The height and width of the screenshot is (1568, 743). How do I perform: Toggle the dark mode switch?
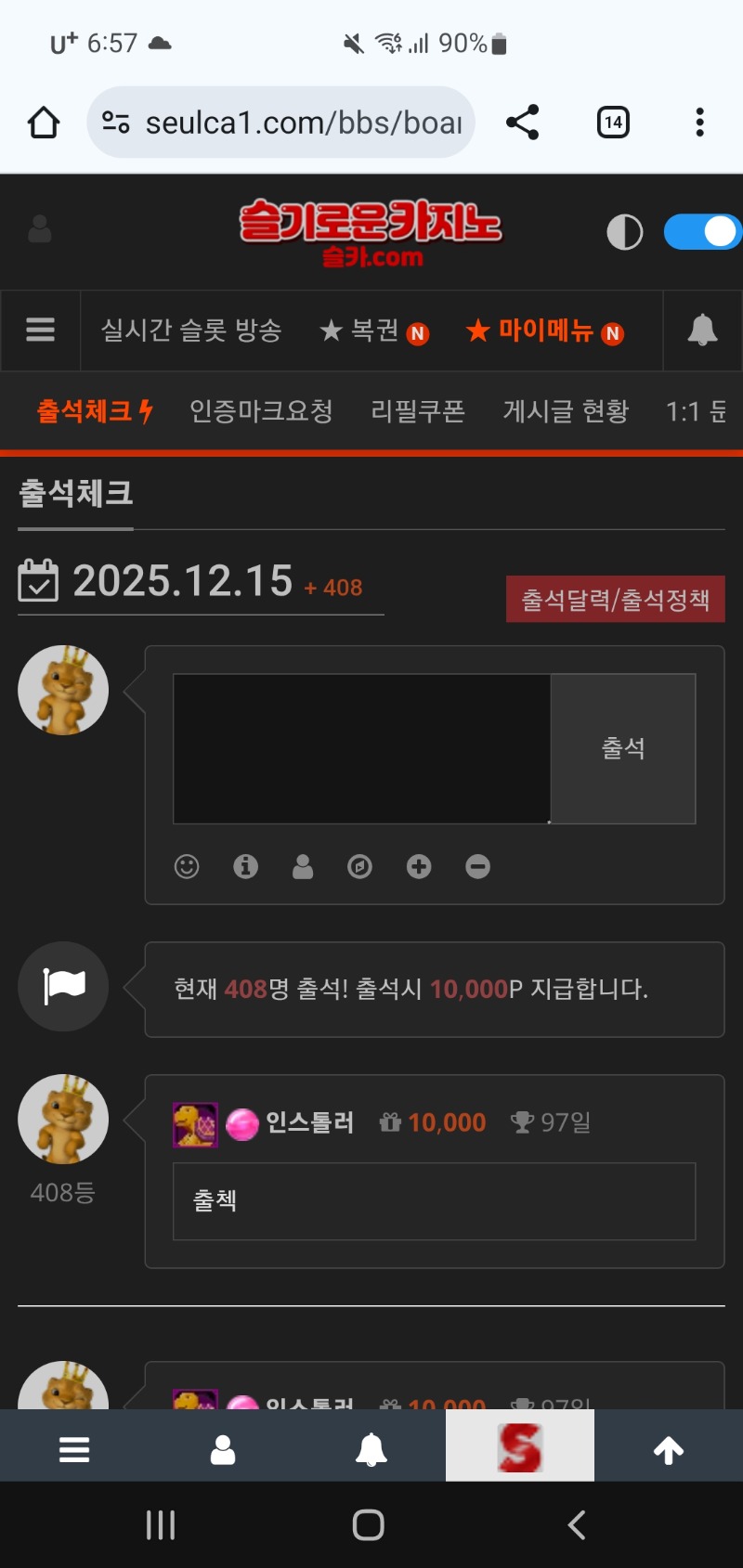[x=702, y=232]
